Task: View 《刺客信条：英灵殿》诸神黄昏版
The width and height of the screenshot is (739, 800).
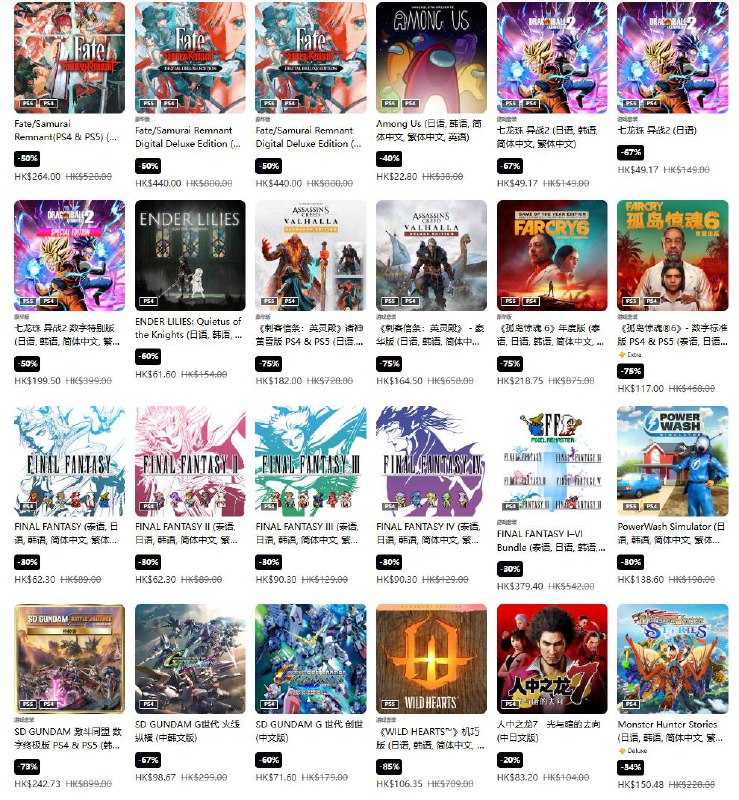Action: click(x=310, y=255)
